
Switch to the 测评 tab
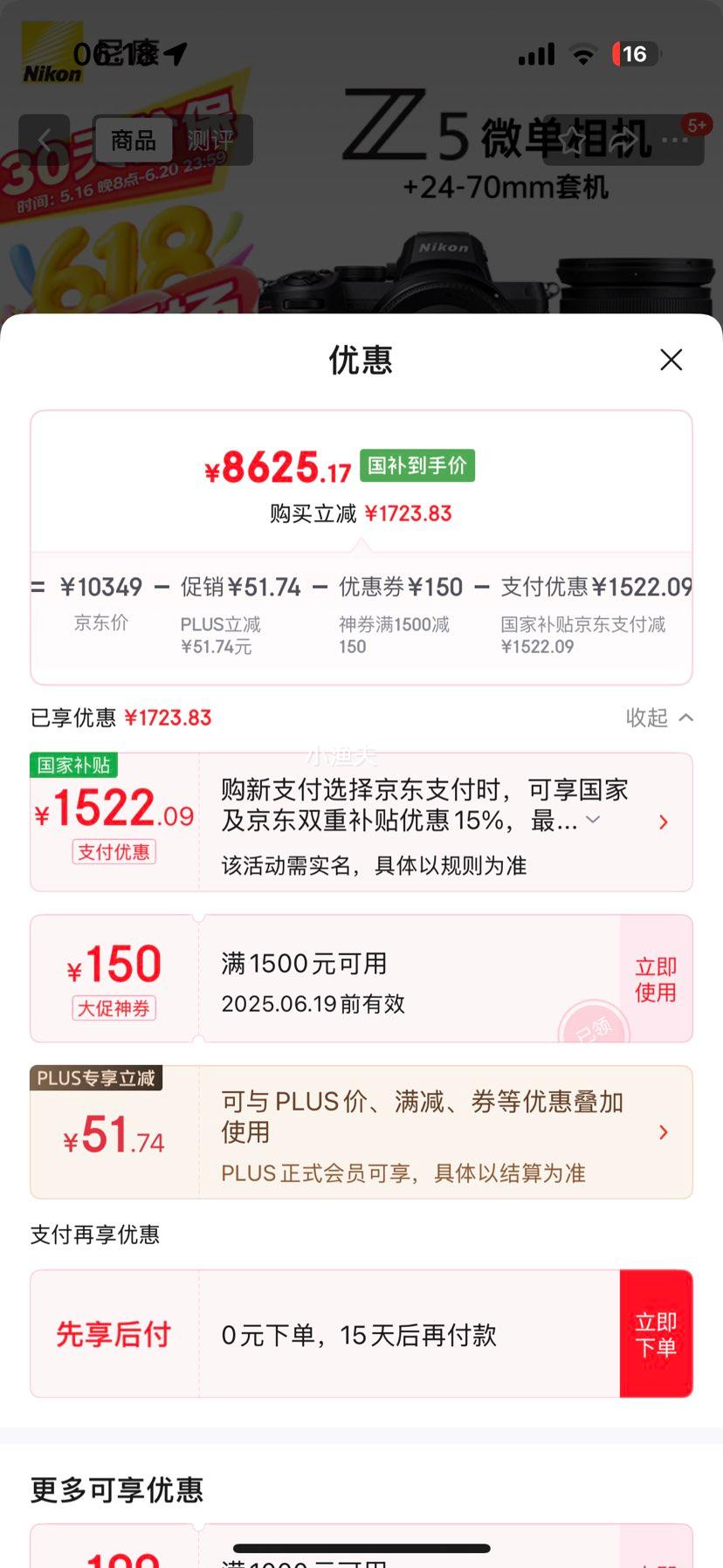coord(210,140)
